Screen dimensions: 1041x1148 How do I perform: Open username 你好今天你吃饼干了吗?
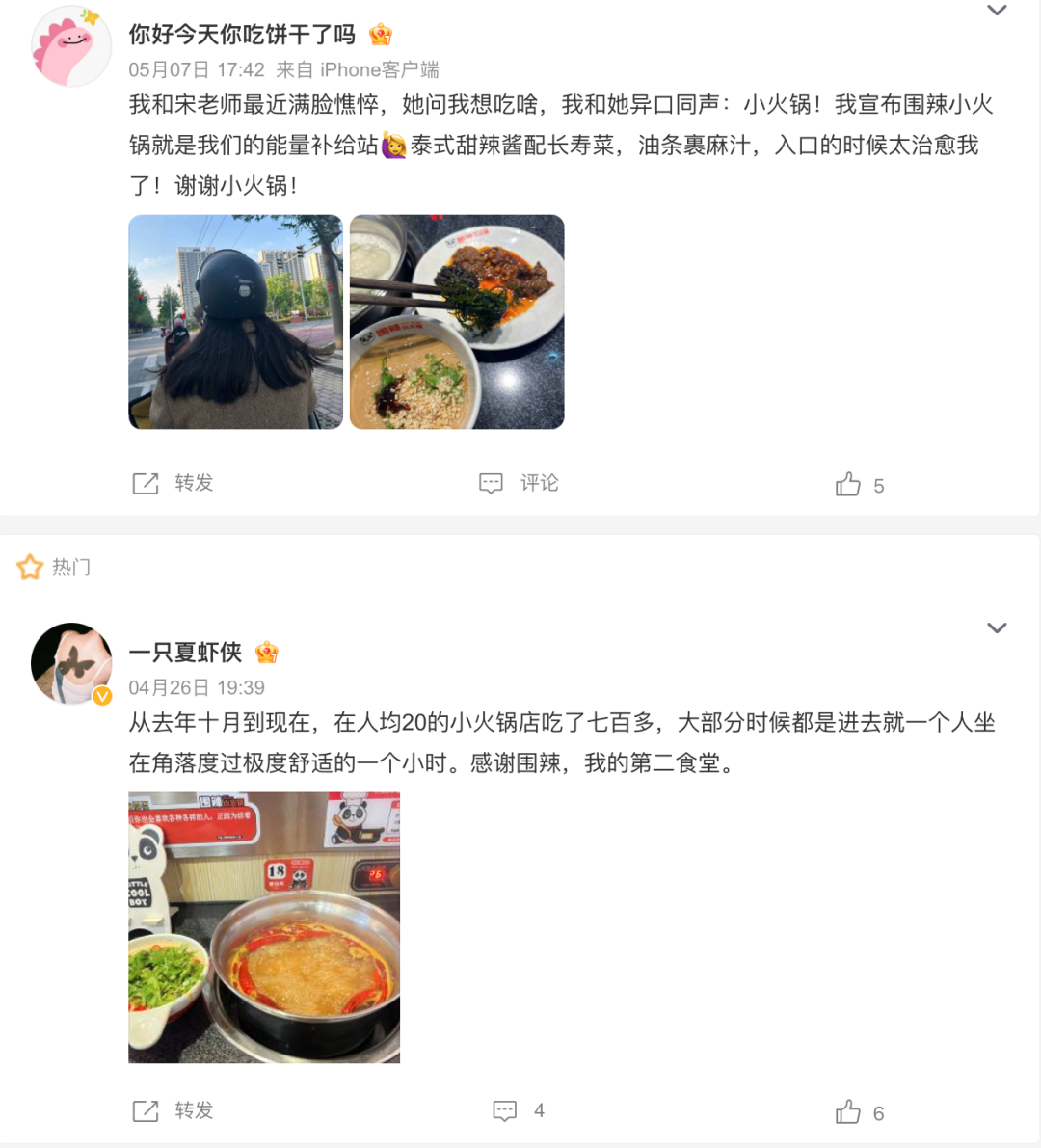click(242, 35)
